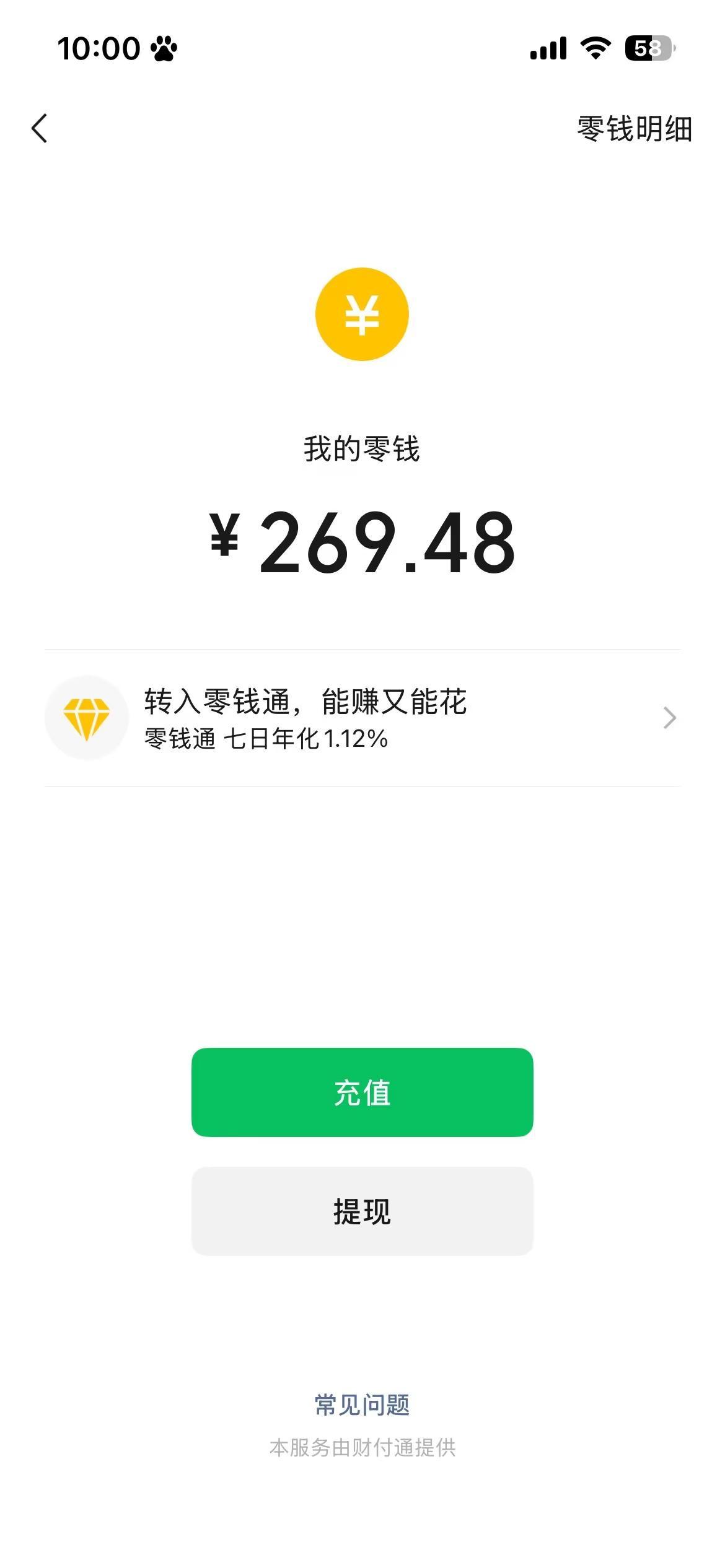725x1568 pixels.
Task: Open 零钱明细 balance details
Action: 635,129
